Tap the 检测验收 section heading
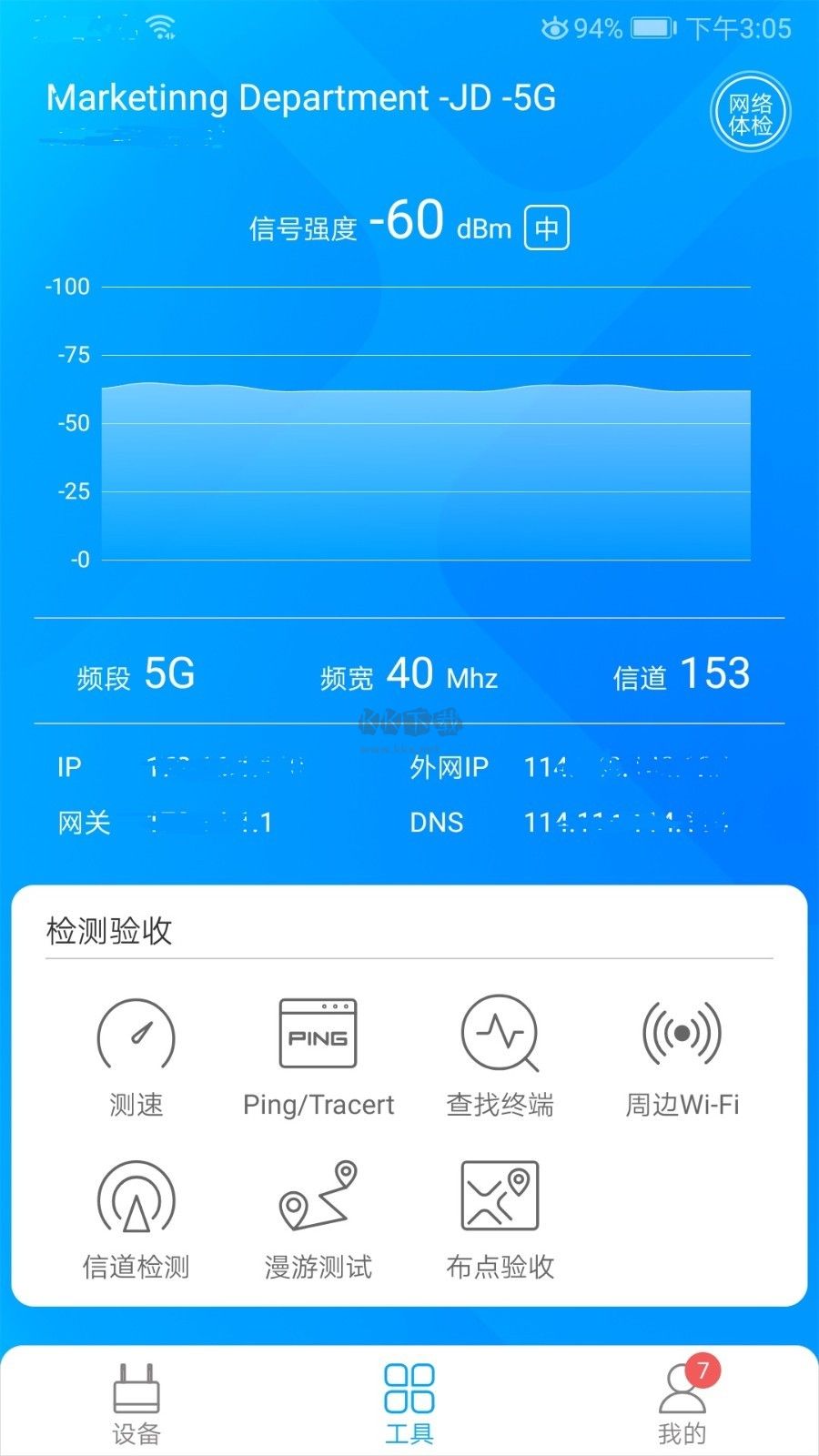 (x=109, y=930)
